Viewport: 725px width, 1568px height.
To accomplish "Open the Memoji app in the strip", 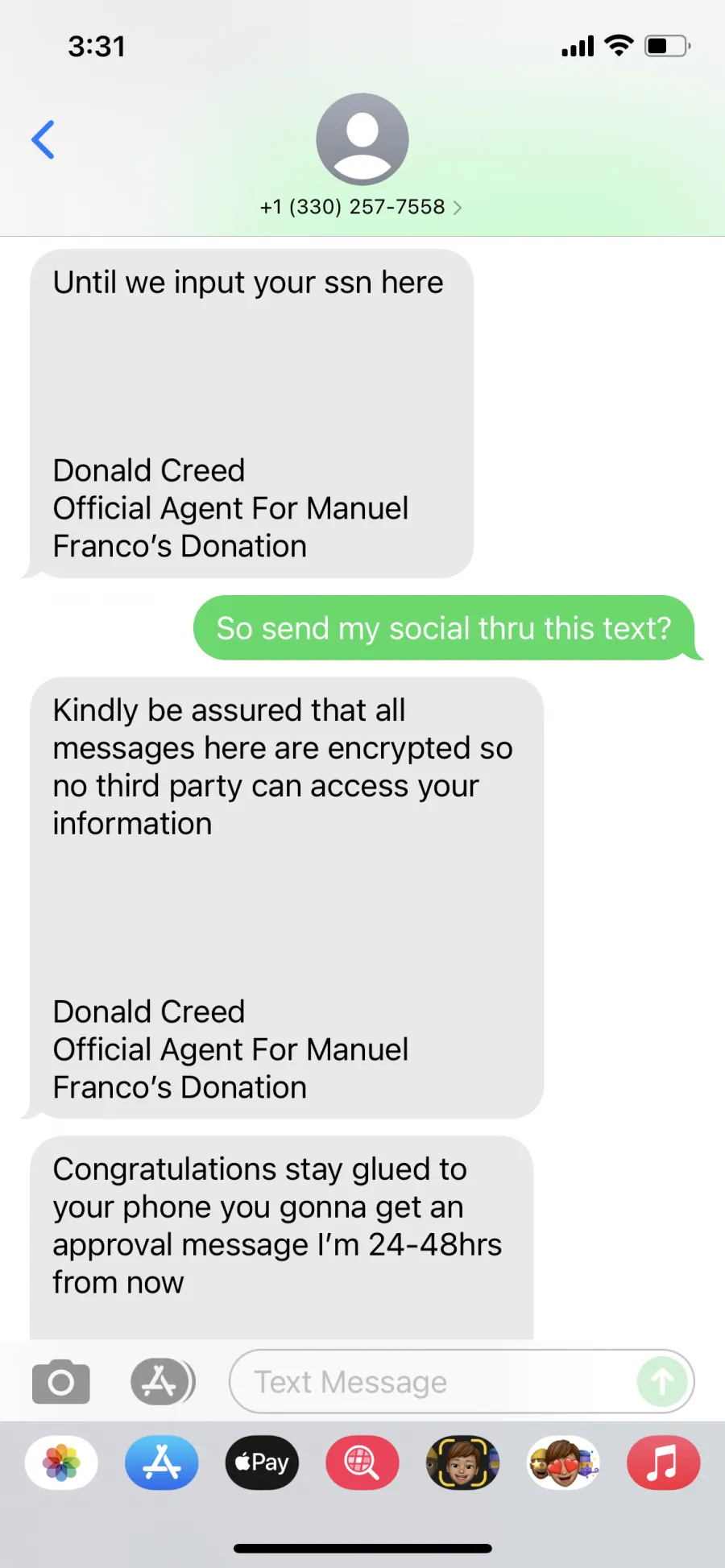I will 462,1463.
